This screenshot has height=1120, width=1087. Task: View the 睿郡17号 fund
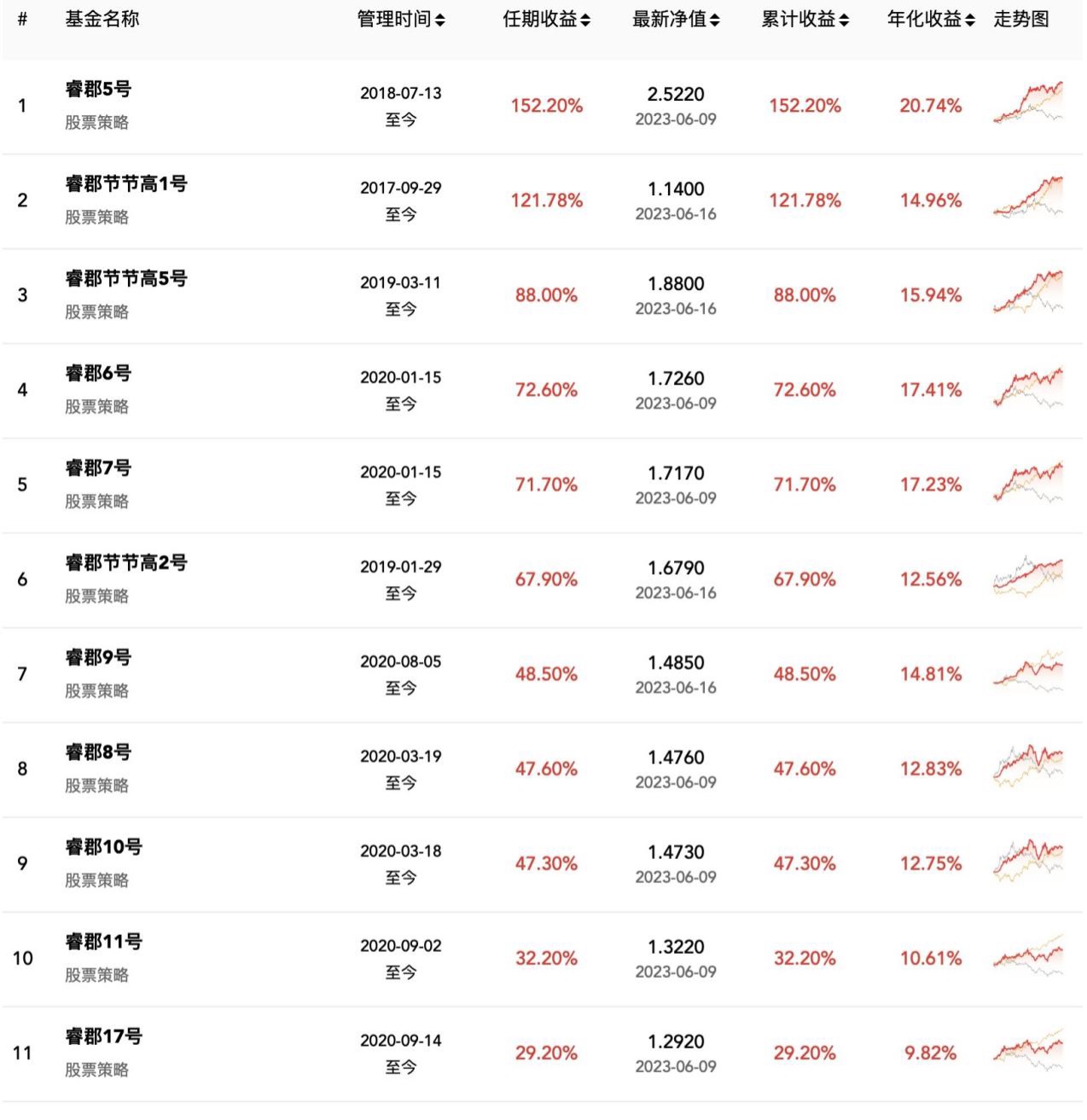[x=103, y=1036]
